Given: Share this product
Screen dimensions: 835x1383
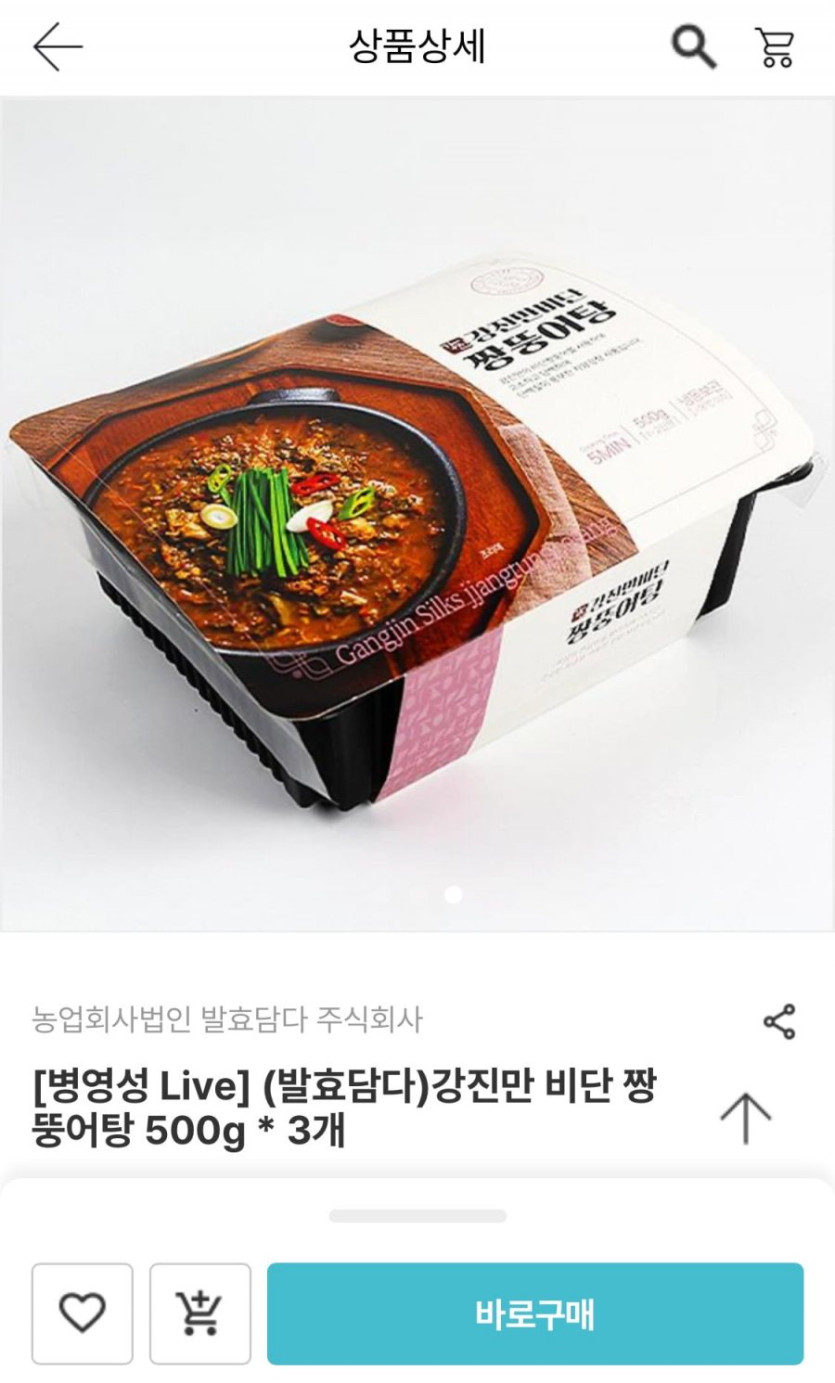Looking at the screenshot, I should (x=779, y=1022).
